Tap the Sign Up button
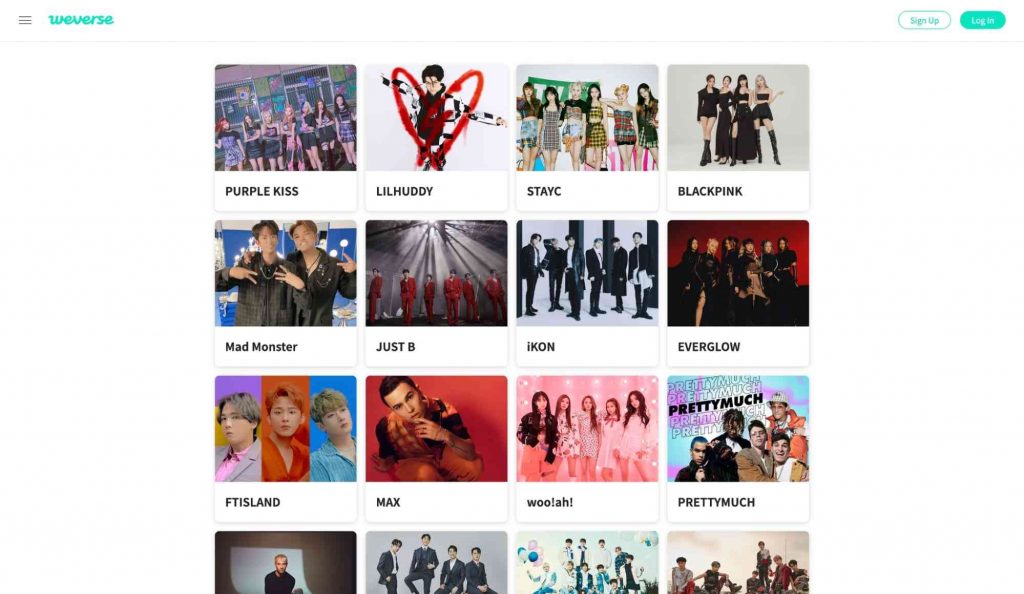 point(924,20)
